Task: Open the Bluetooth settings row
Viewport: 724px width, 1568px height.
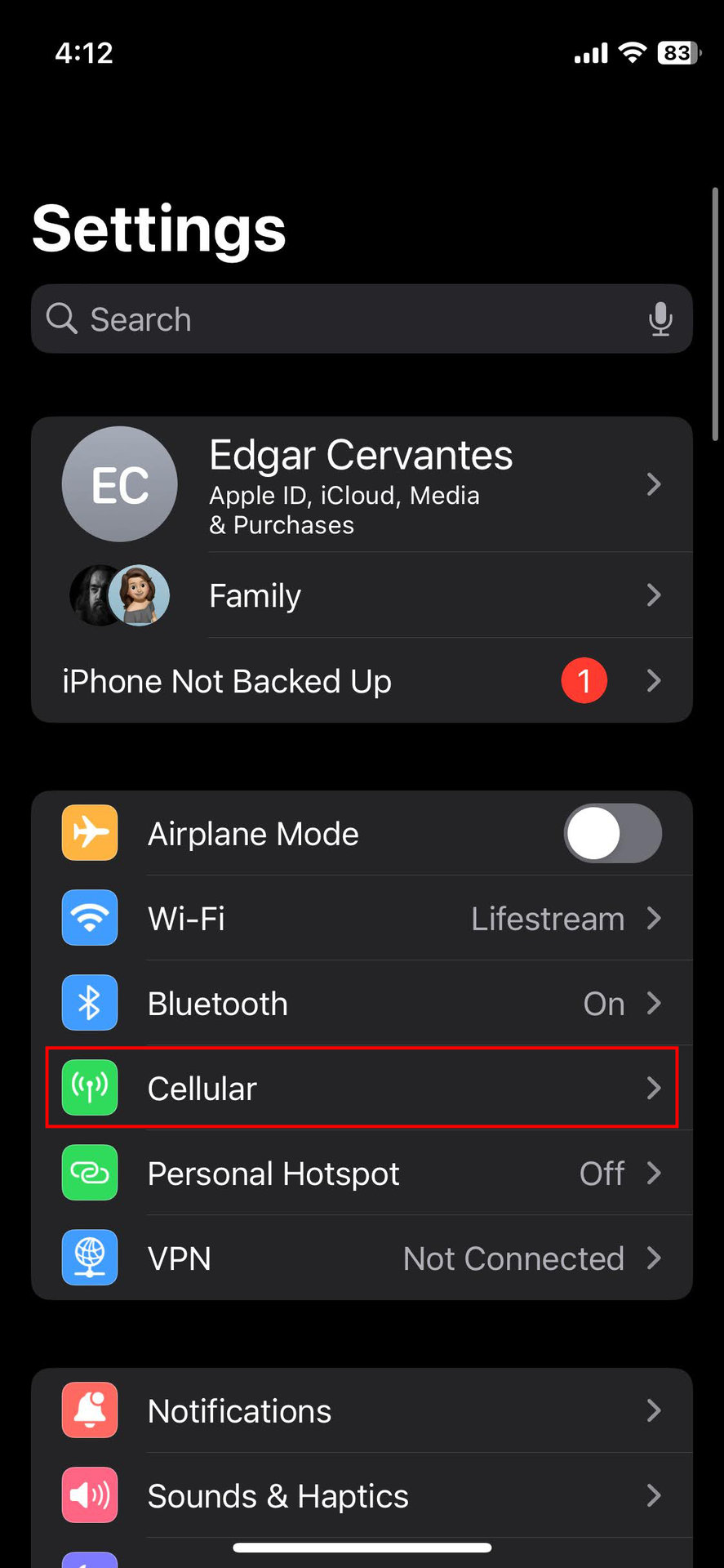Action: coord(362,1004)
